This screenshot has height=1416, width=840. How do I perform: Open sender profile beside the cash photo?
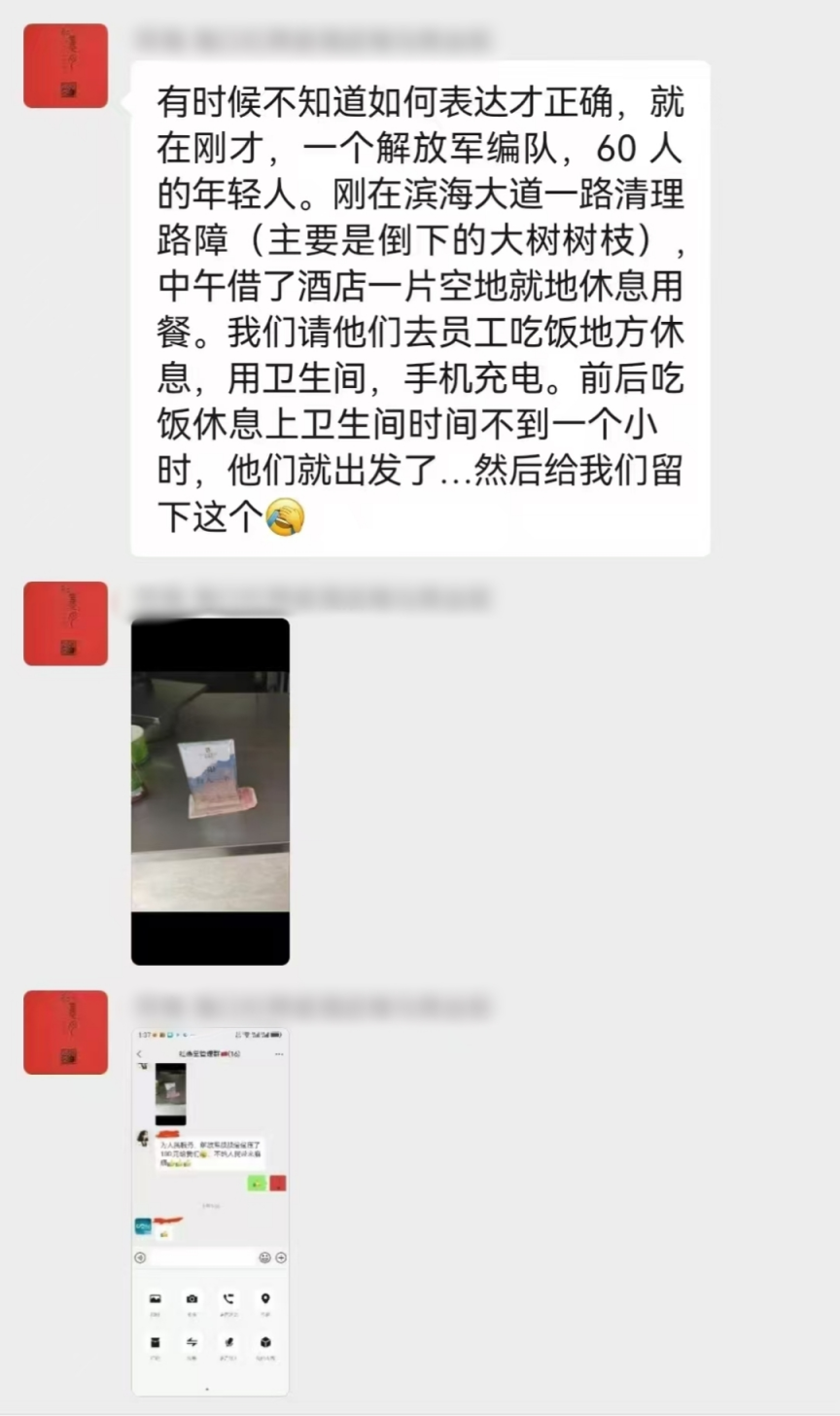click(65, 623)
